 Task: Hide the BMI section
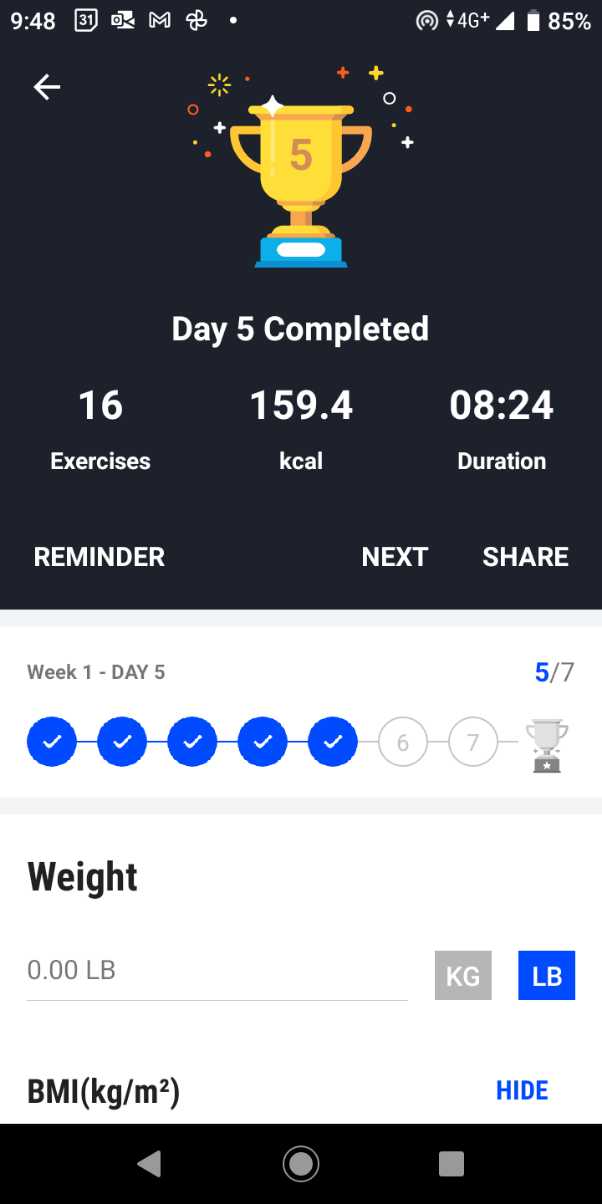tap(522, 1090)
